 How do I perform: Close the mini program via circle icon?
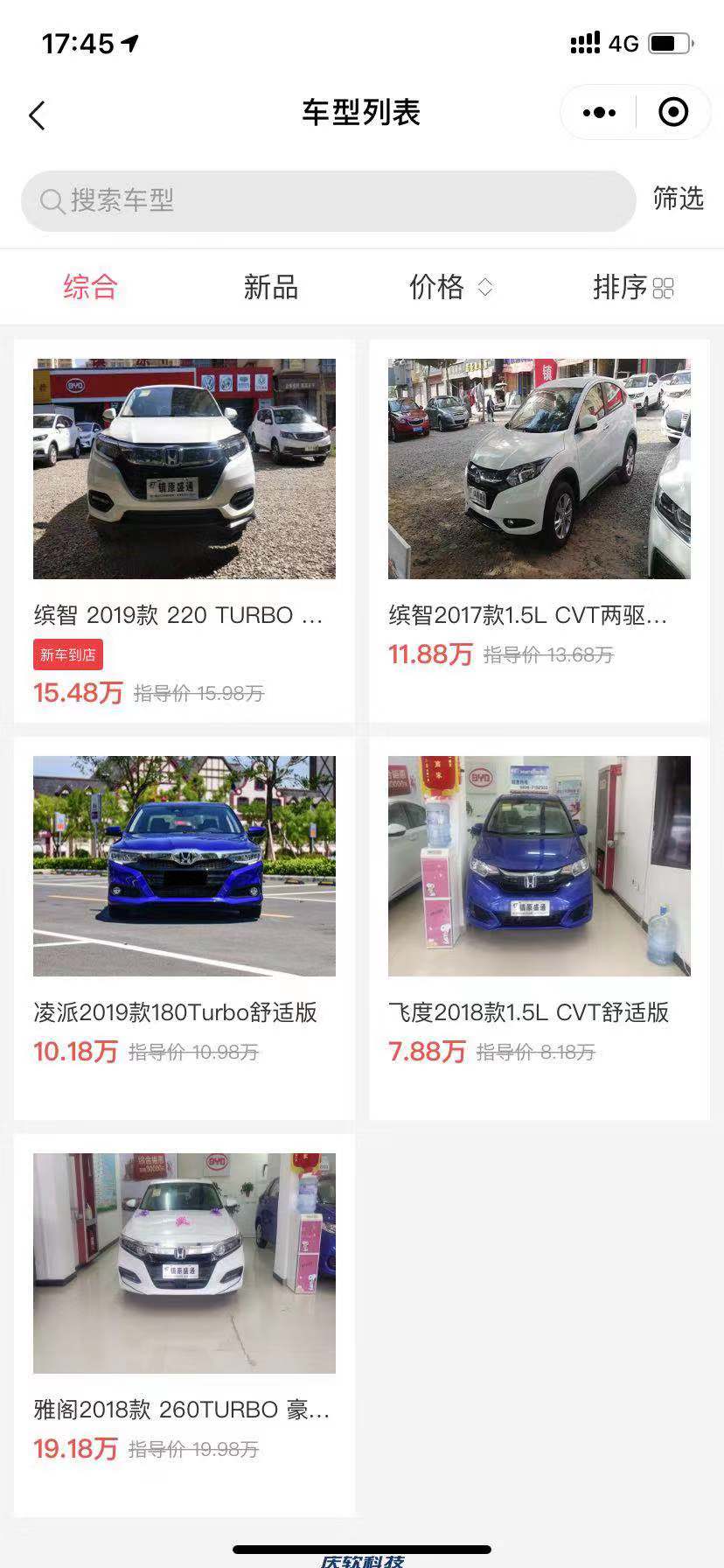click(672, 113)
